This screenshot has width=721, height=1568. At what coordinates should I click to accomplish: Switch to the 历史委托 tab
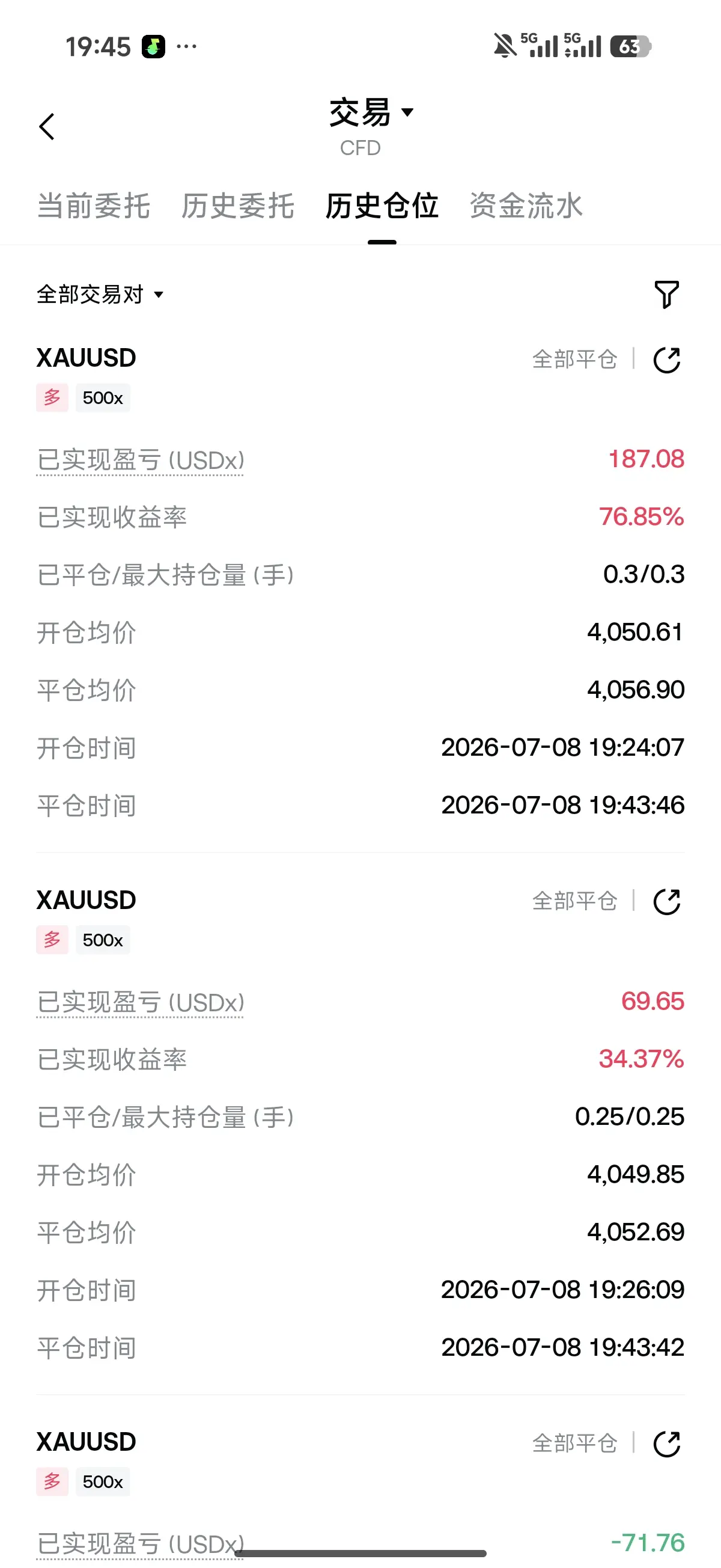(238, 206)
